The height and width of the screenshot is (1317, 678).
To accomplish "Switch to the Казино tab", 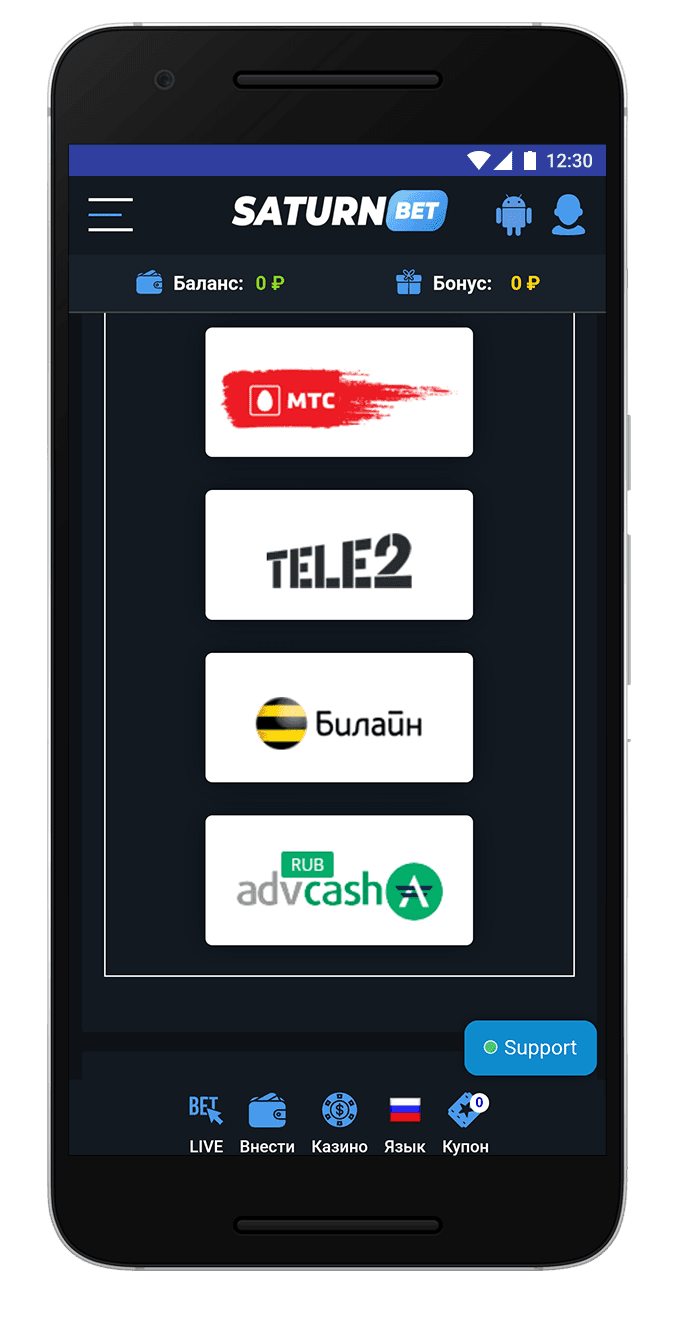I will 339,1123.
